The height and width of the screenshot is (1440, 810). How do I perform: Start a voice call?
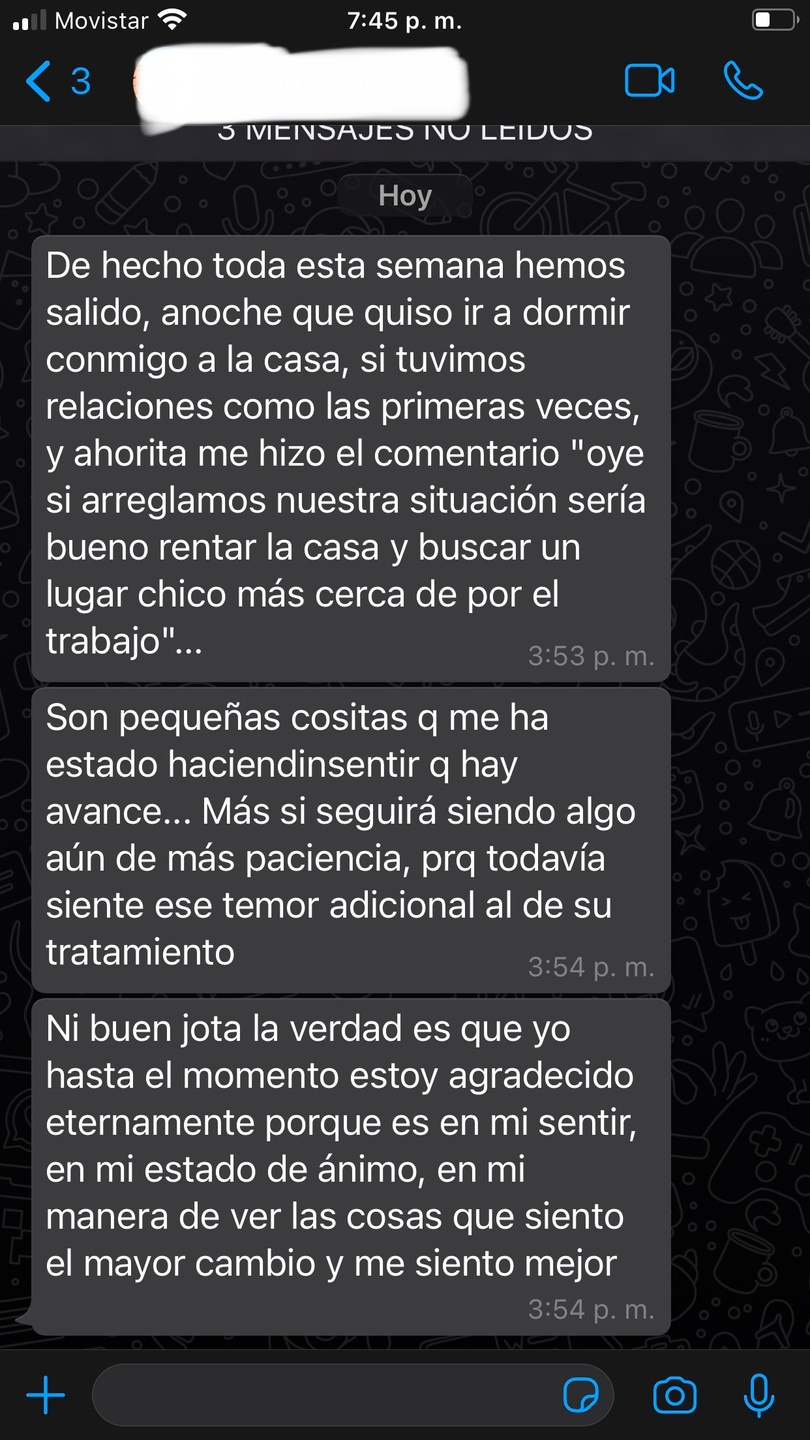(743, 81)
